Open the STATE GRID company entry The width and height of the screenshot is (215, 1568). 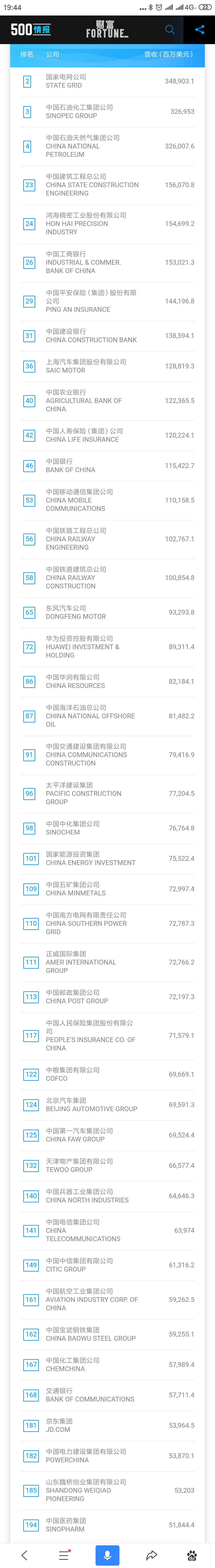[x=107, y=81]
